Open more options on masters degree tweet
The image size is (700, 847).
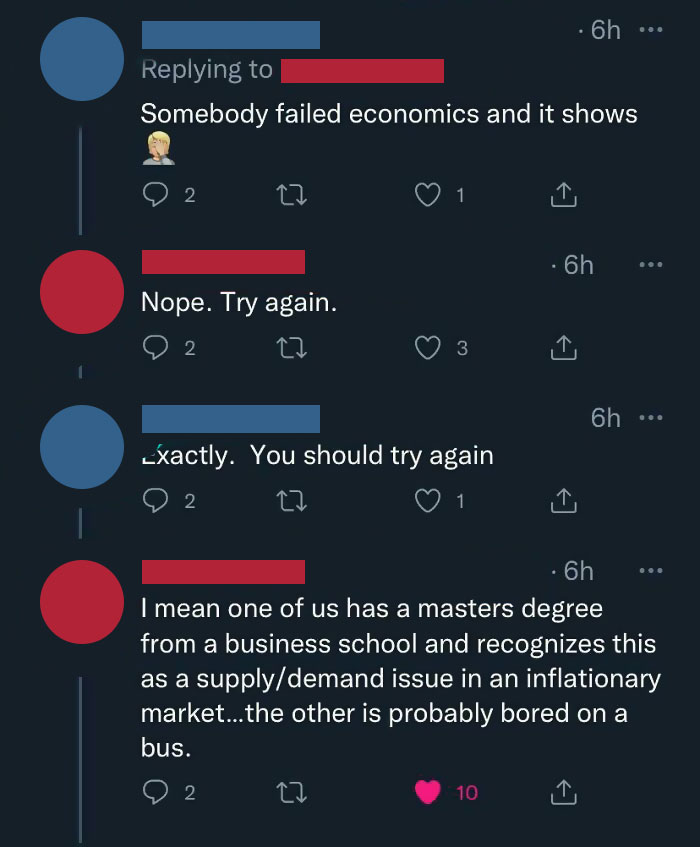point(651,570)
